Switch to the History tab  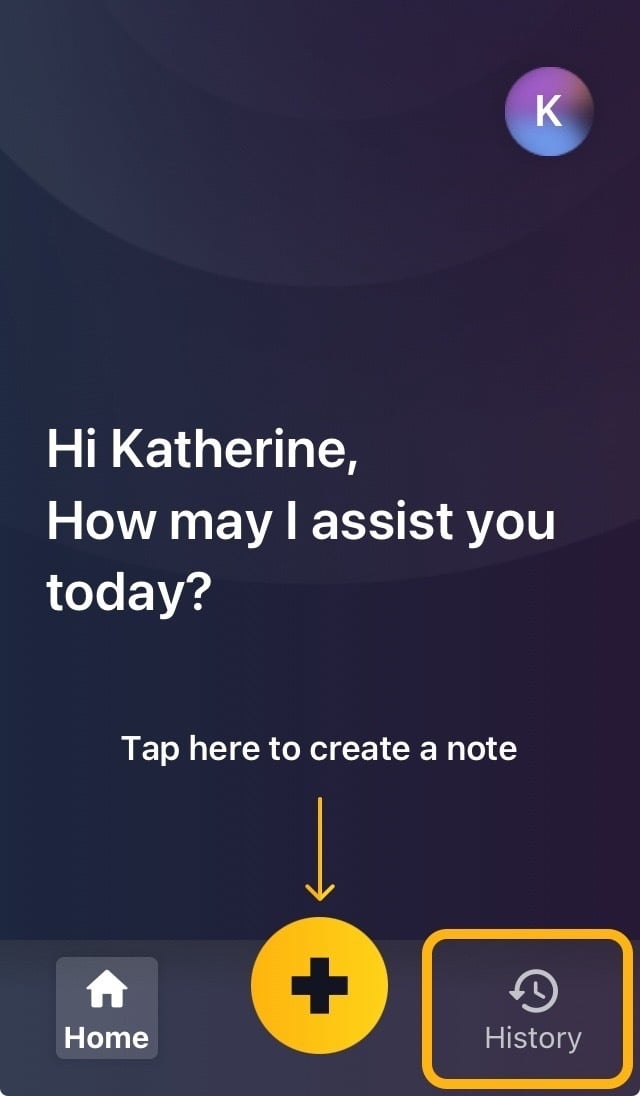(x=532, y=1010)
